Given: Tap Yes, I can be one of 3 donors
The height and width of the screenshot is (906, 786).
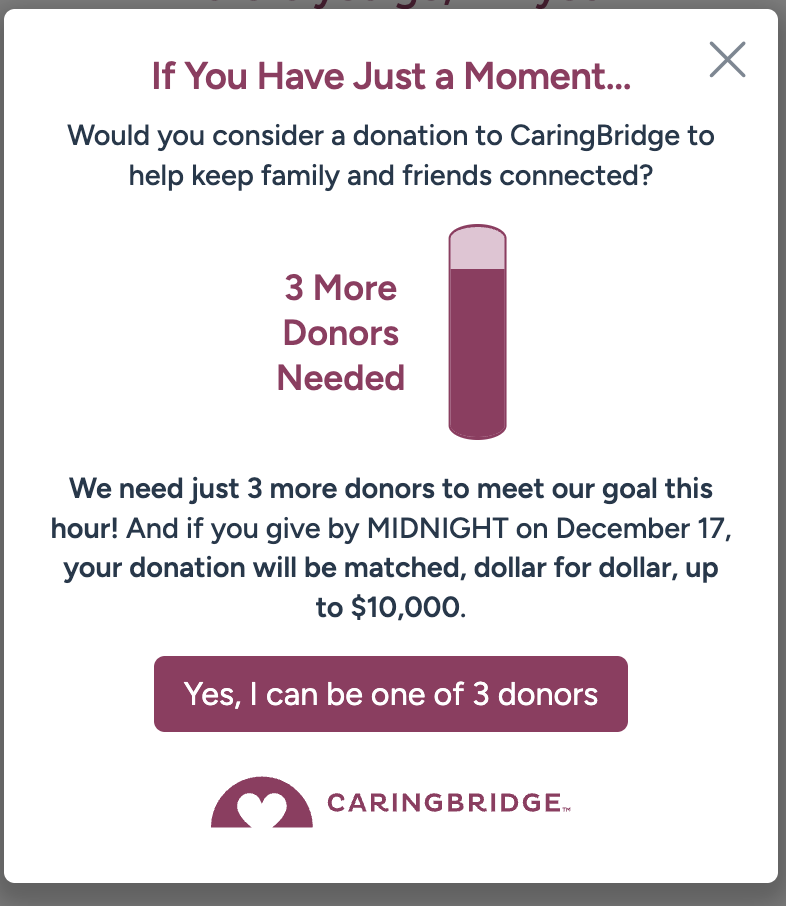Looking at the screenshot, I should pyautogui.click(x=391, y=694).
